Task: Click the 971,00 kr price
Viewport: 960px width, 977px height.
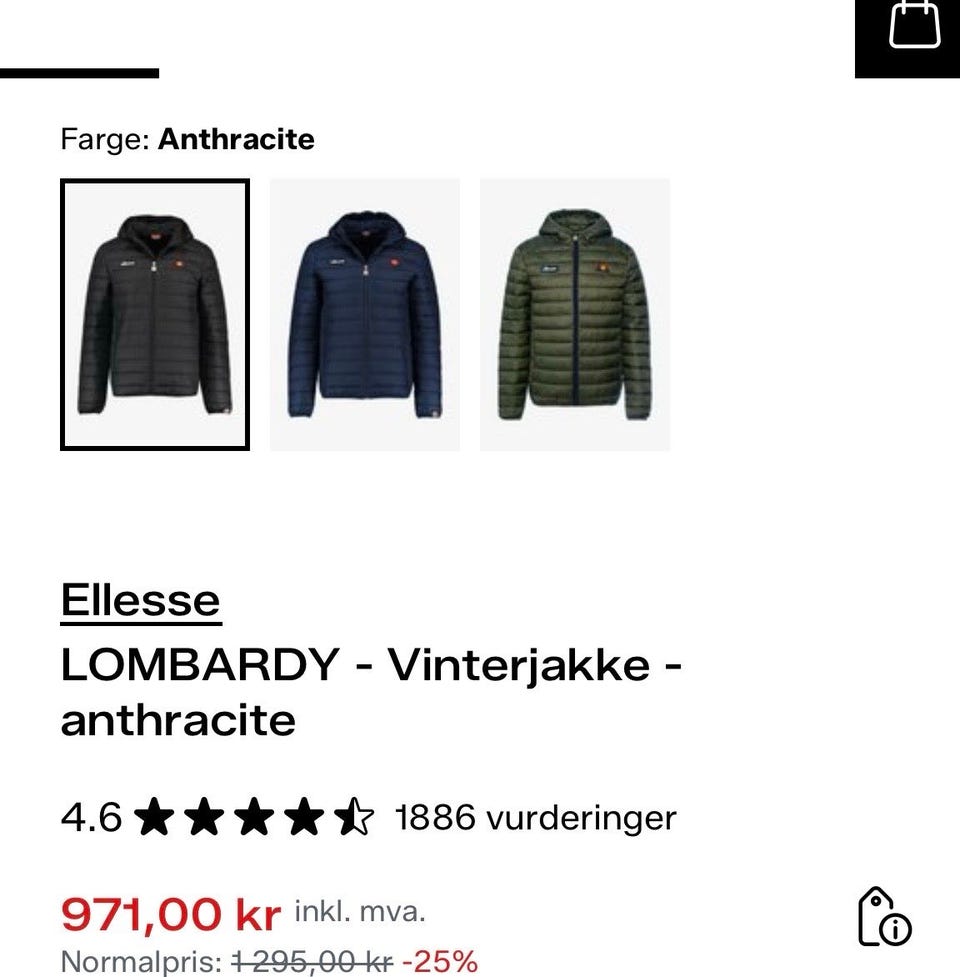Action: click(170, 913)
